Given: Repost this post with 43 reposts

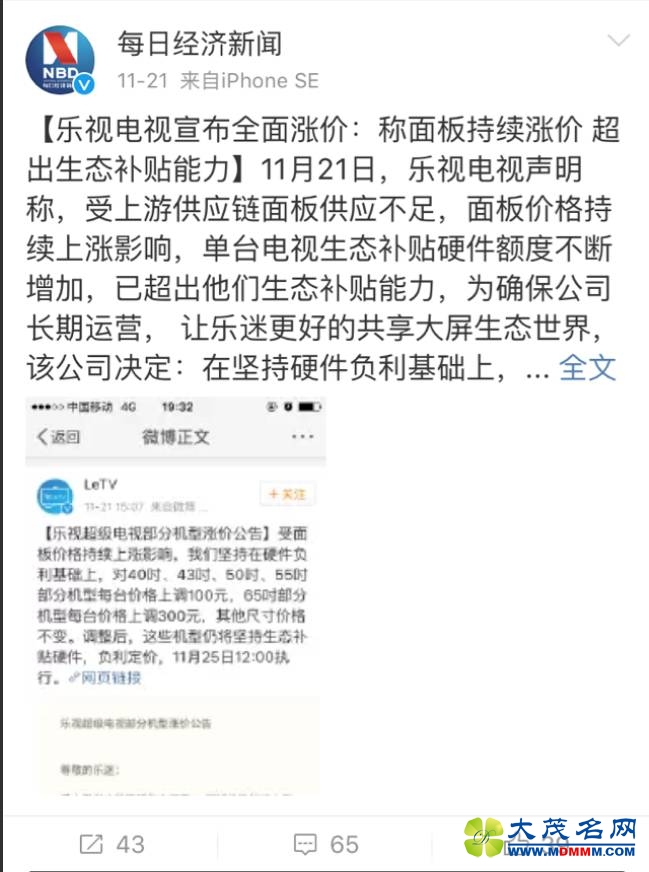Looking at the screenshot, I should click(x=111, y=844).
